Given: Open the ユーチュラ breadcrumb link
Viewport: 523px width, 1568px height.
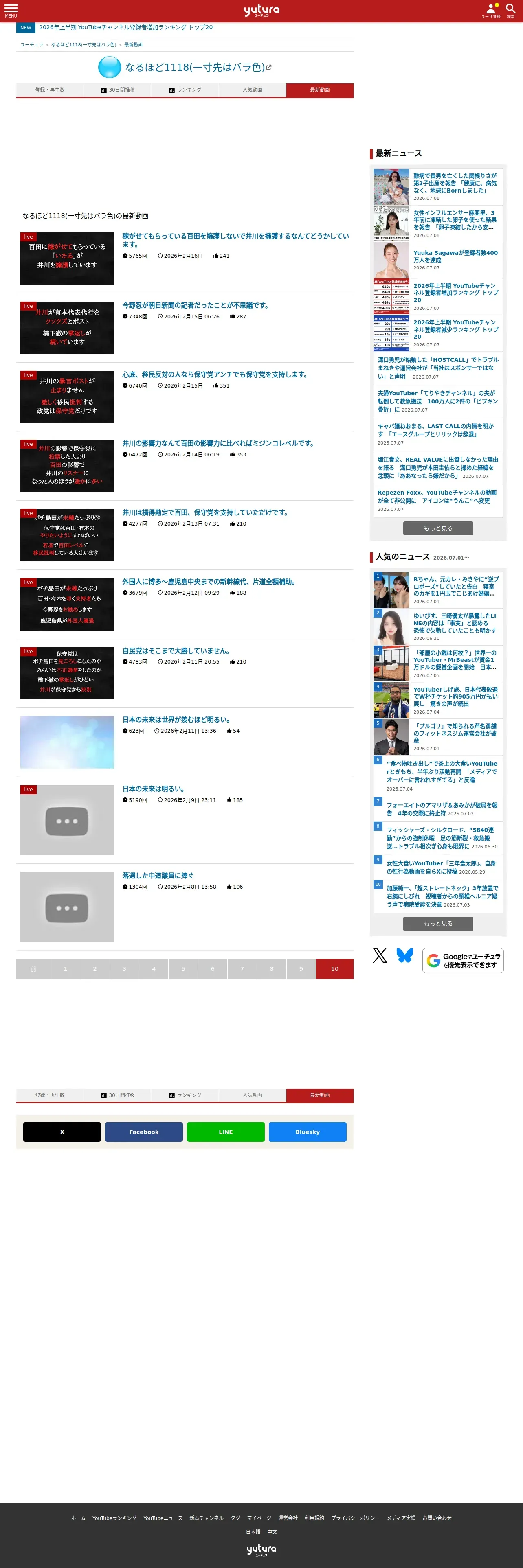Looking at the screenshot, I should [x=32, y=44].
